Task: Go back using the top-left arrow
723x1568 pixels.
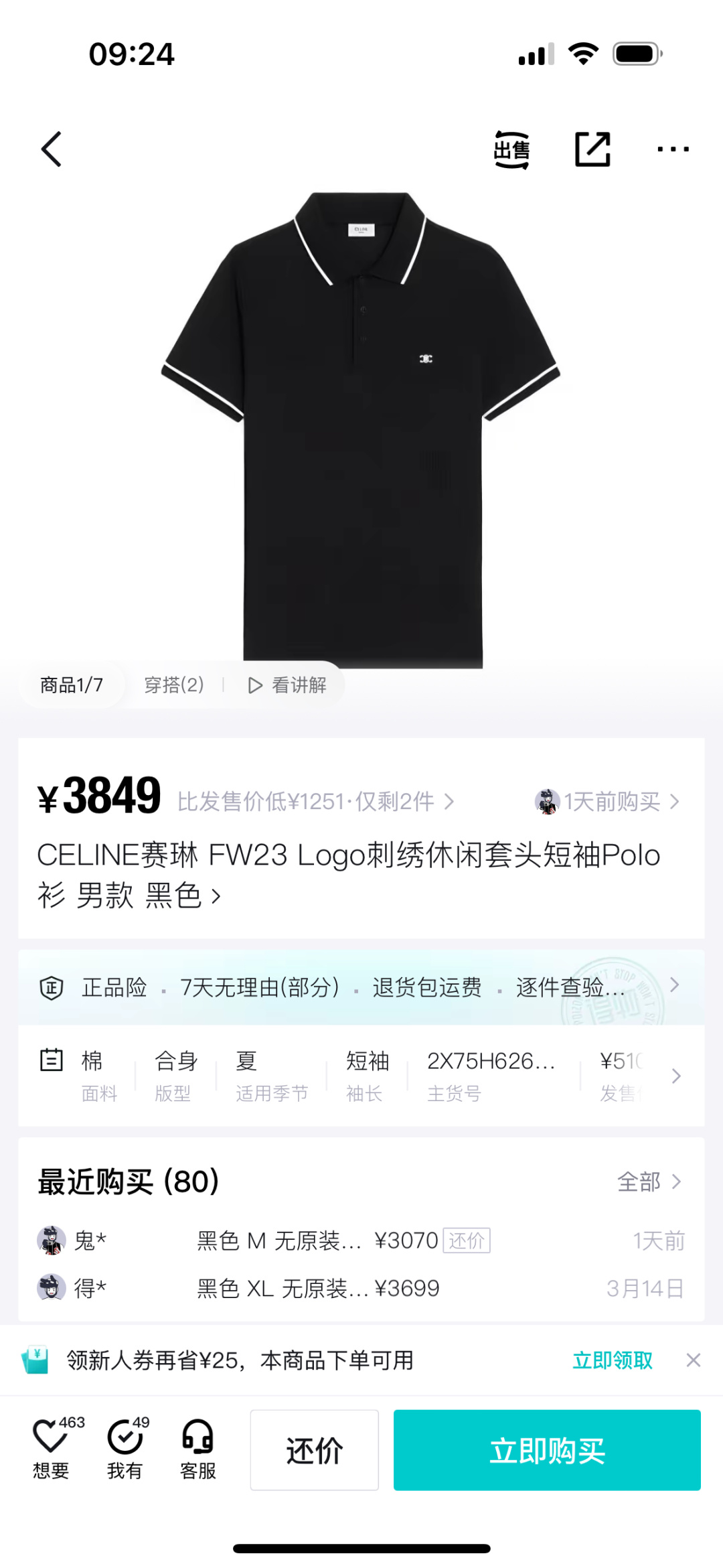Action: tap(52, 149)
